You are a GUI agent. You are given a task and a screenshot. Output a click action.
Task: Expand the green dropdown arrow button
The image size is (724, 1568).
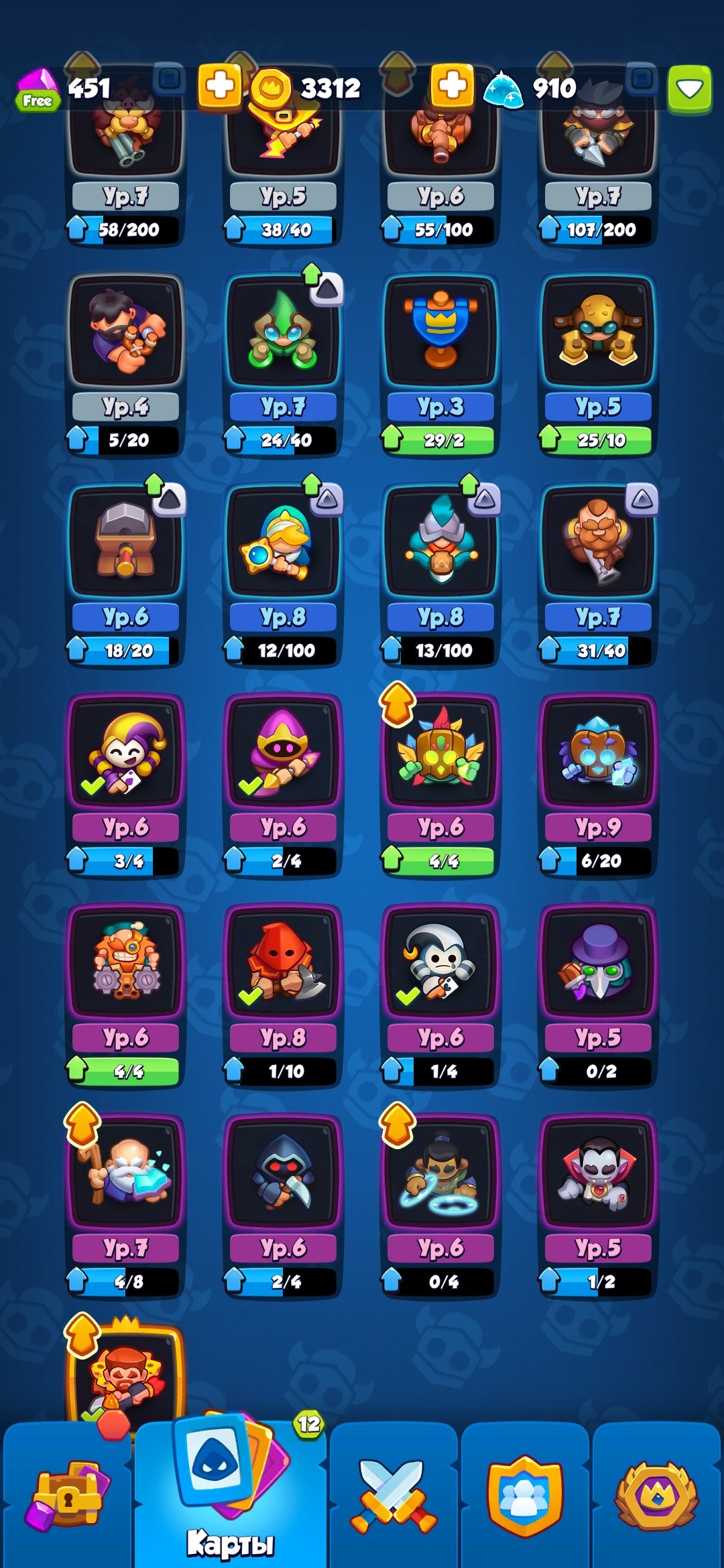pos(689,89)
